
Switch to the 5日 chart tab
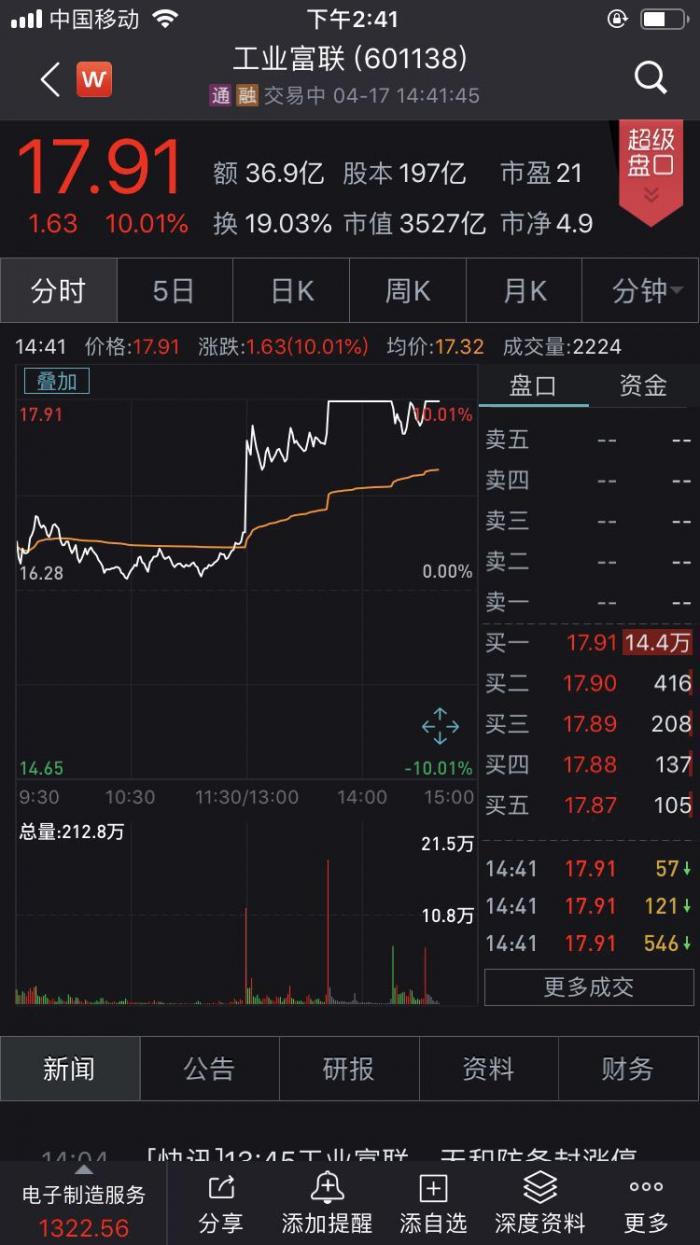[174, 291]
